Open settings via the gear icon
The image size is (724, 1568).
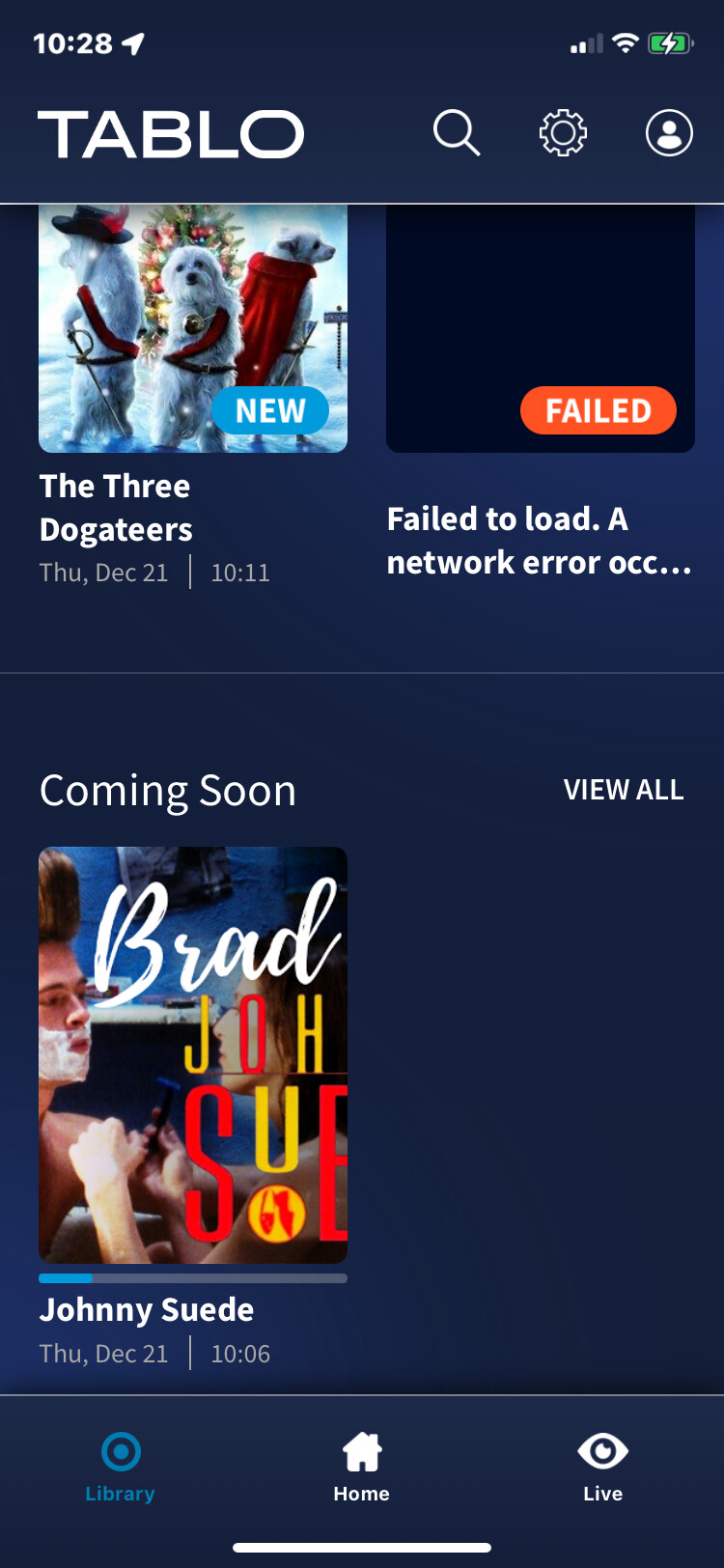click(x=563, y=132)
